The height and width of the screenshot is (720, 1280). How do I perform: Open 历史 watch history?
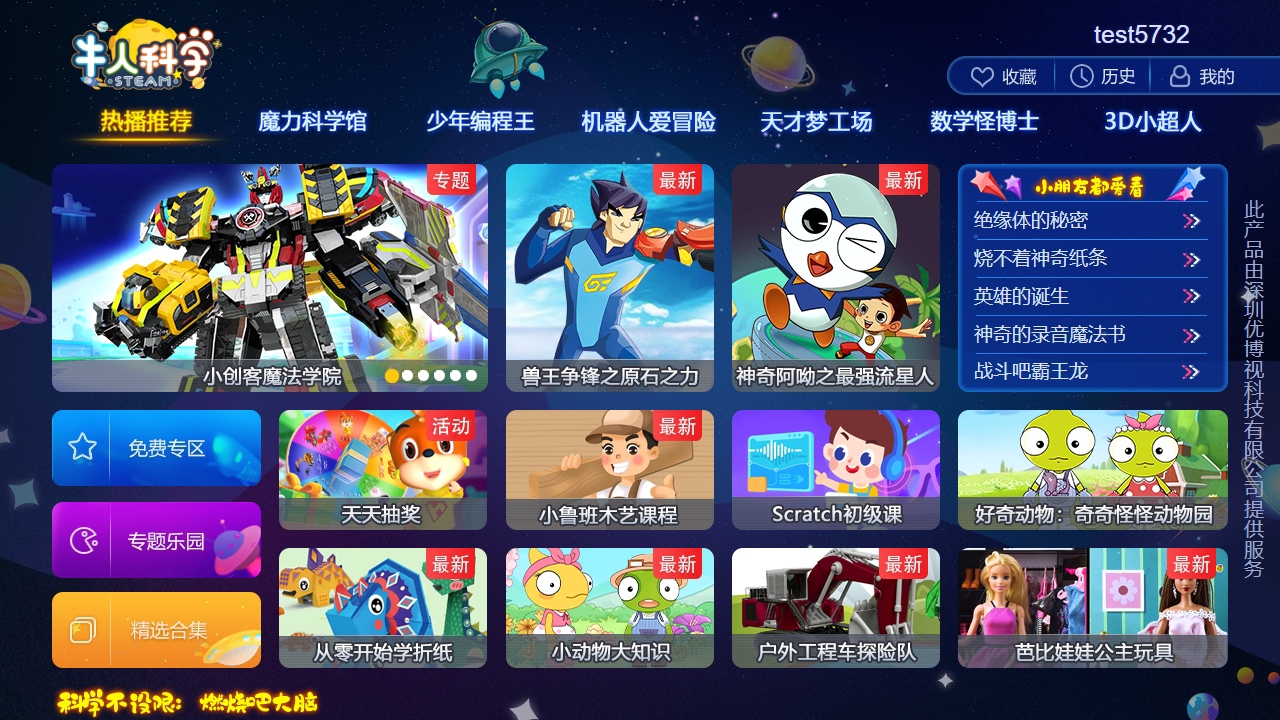[x=1102, y=77]
